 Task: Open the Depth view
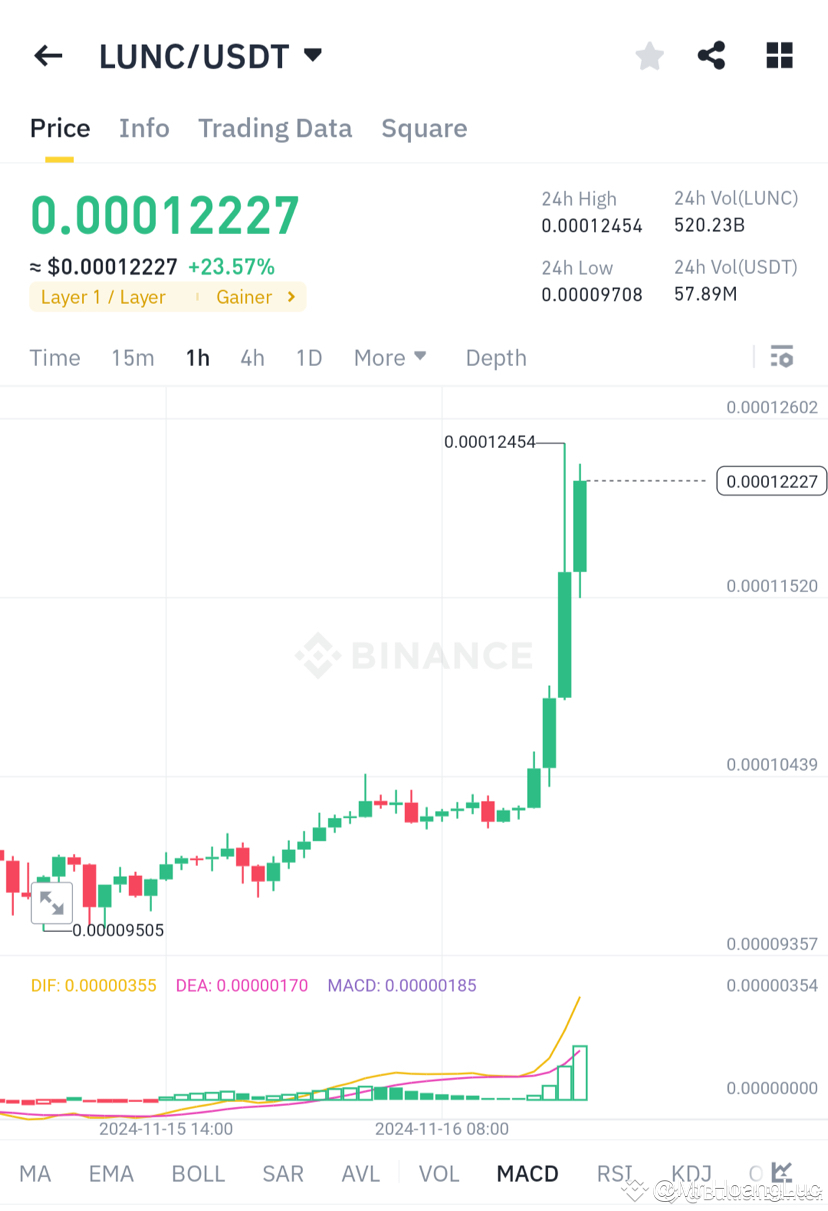(x=496, y=357)
